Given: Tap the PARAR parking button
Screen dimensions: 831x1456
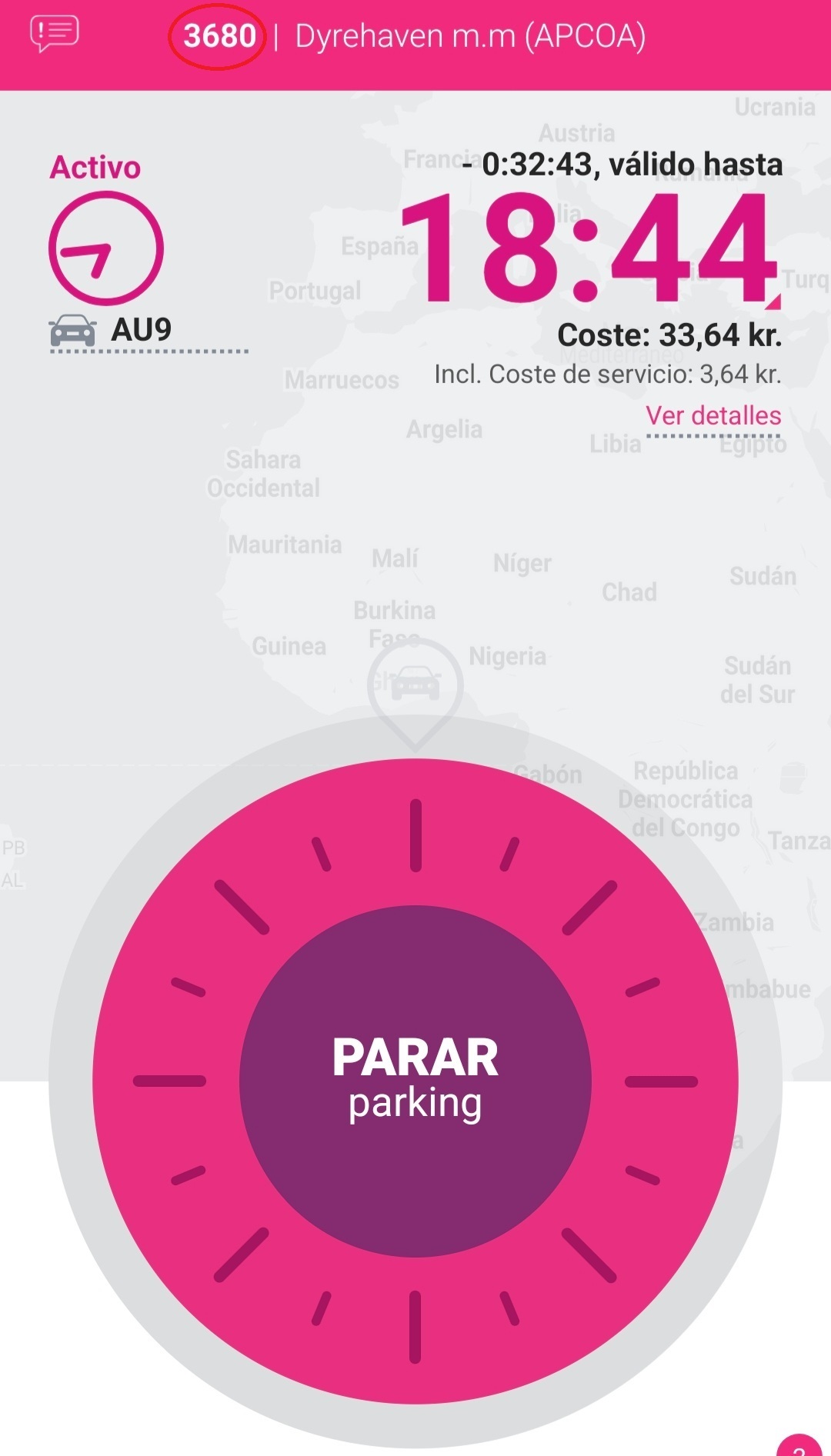Looking at the screenshot, I should click(415, 1080).
